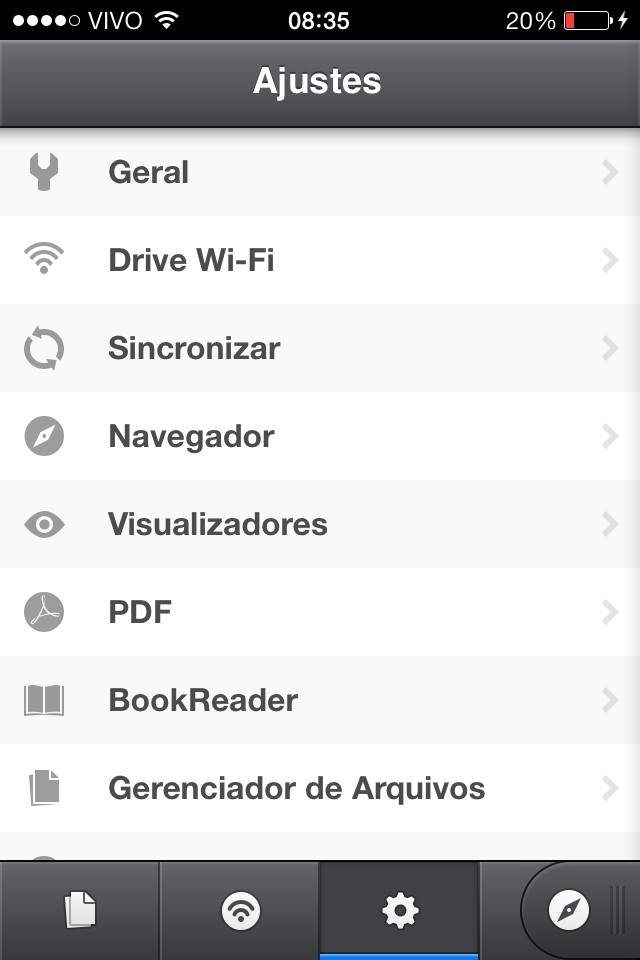Switch to the documents tab

[x=80, y=910]
